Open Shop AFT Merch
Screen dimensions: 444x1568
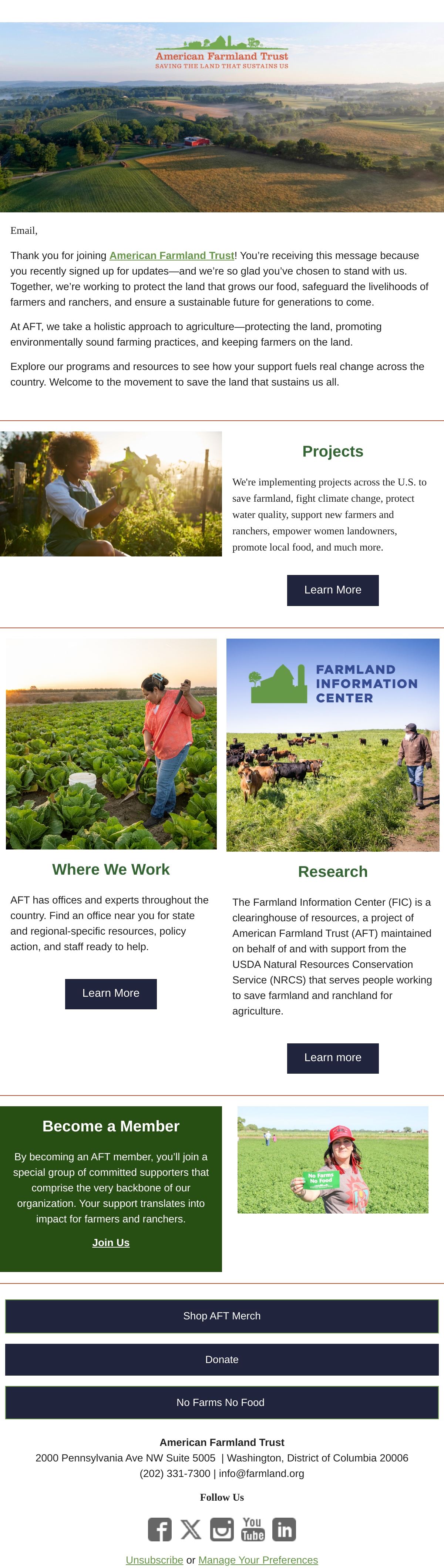point(222,1316)
